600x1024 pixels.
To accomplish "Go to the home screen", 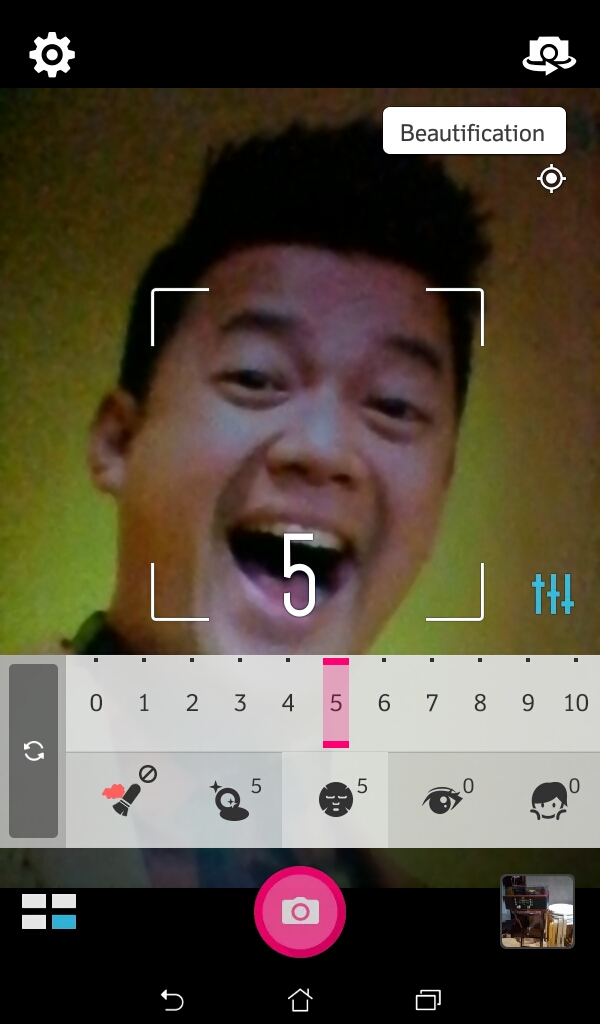I will click(x=300, y=998).
